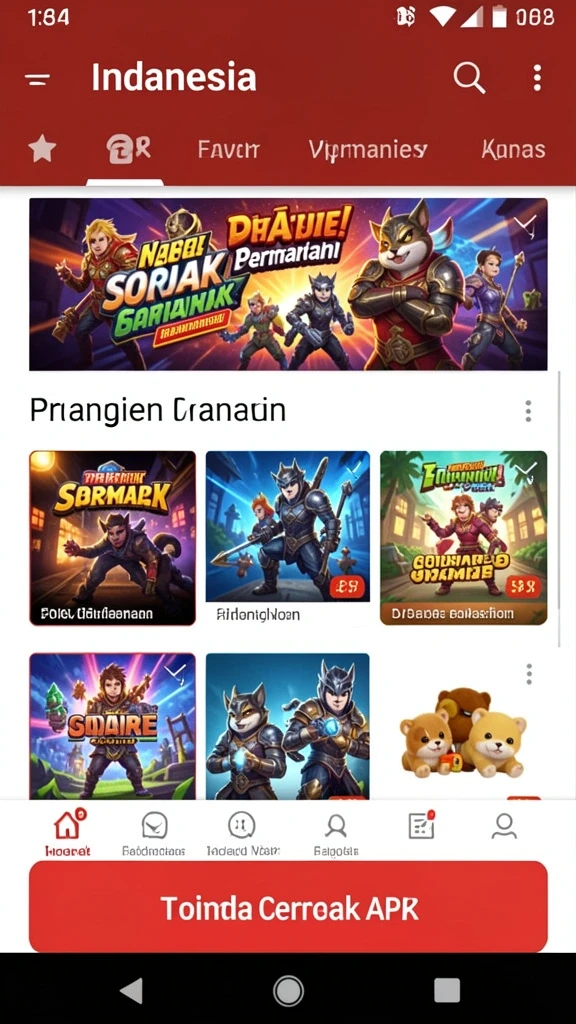This screenshot has width=576, height=1024.
Task: Open the Sorjak Permartani promo banner
Action: click(288, 284)
